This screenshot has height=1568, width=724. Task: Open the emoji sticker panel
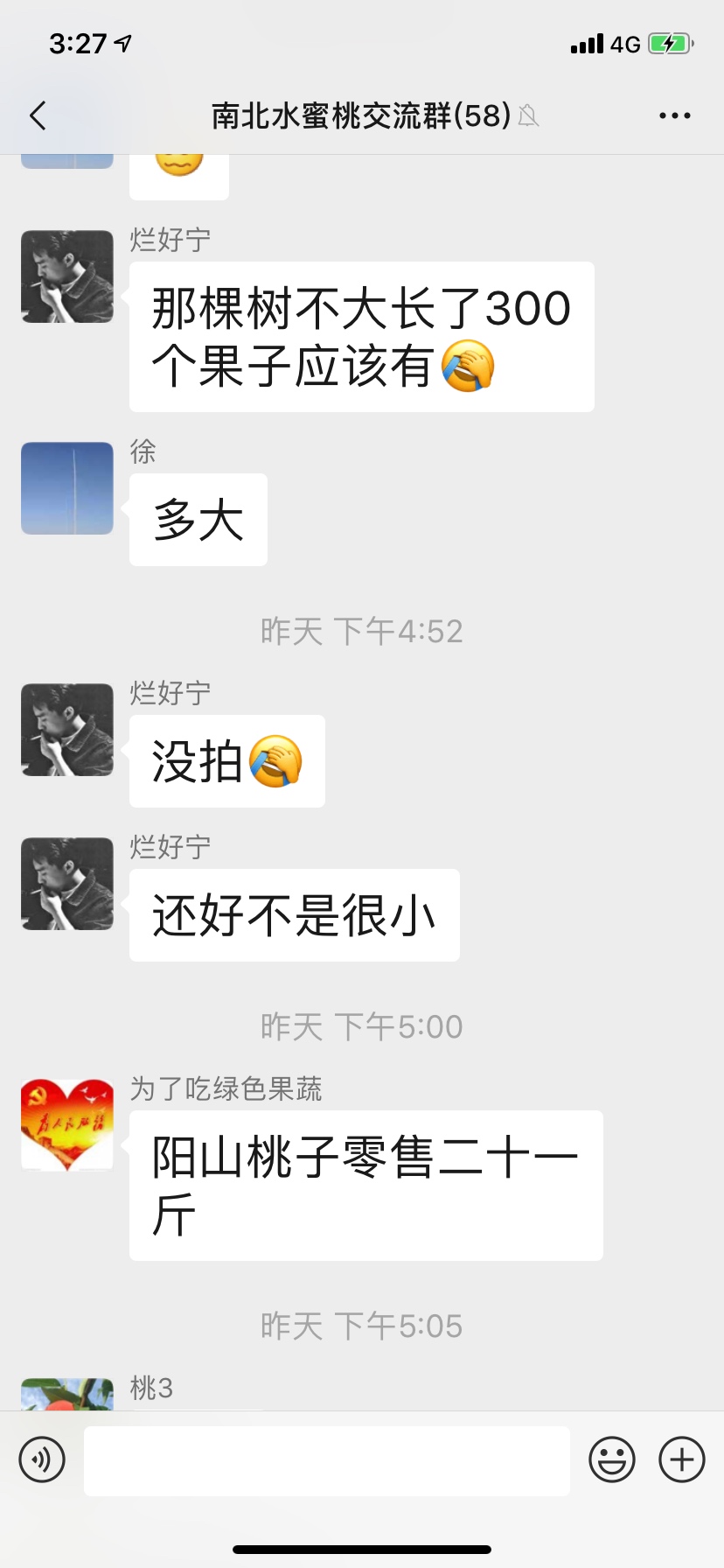pos(611,1460)
